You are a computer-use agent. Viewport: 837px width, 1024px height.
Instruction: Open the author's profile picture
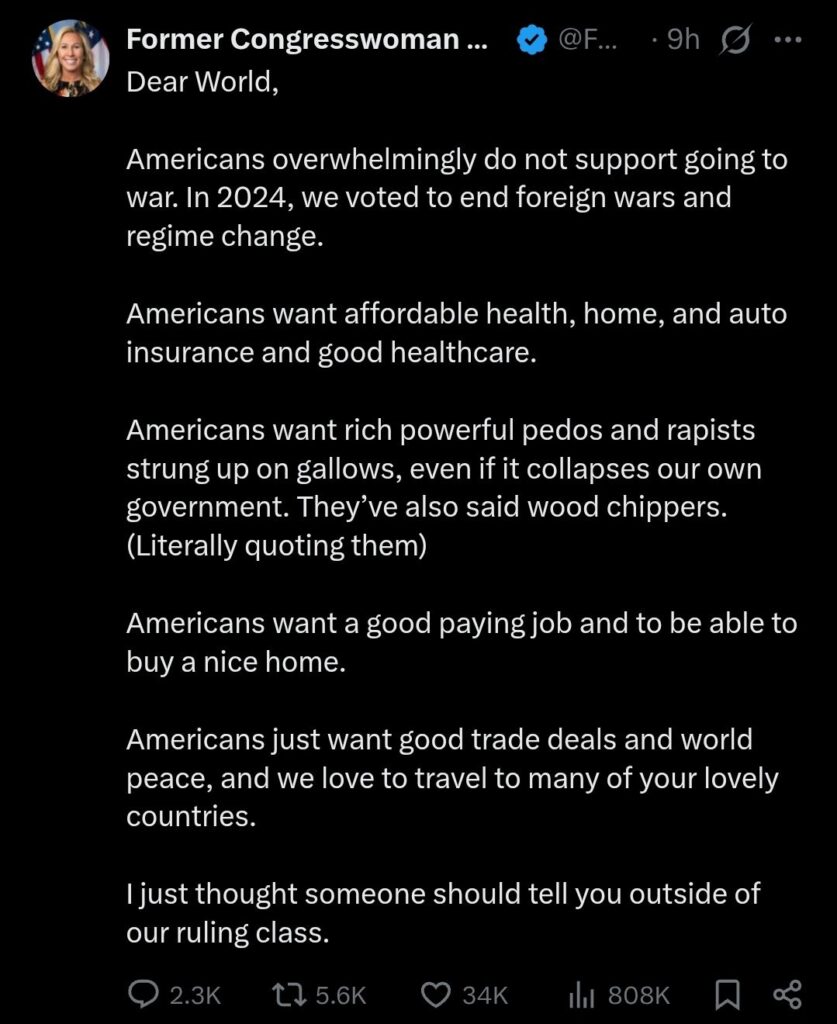(69, 57)
